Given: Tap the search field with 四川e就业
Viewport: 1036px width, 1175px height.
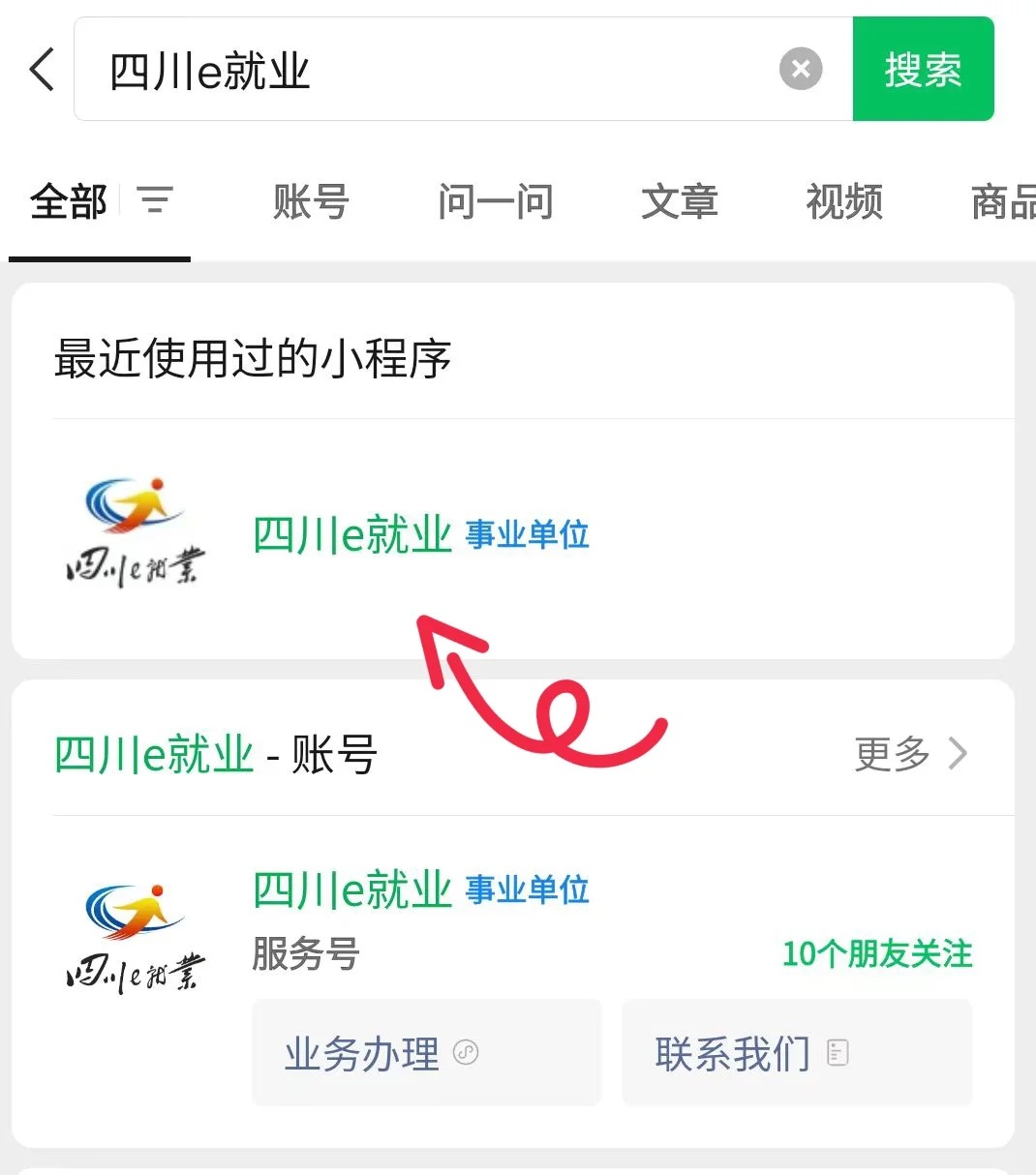Looking at the screenshot, I should coord(426,70).
